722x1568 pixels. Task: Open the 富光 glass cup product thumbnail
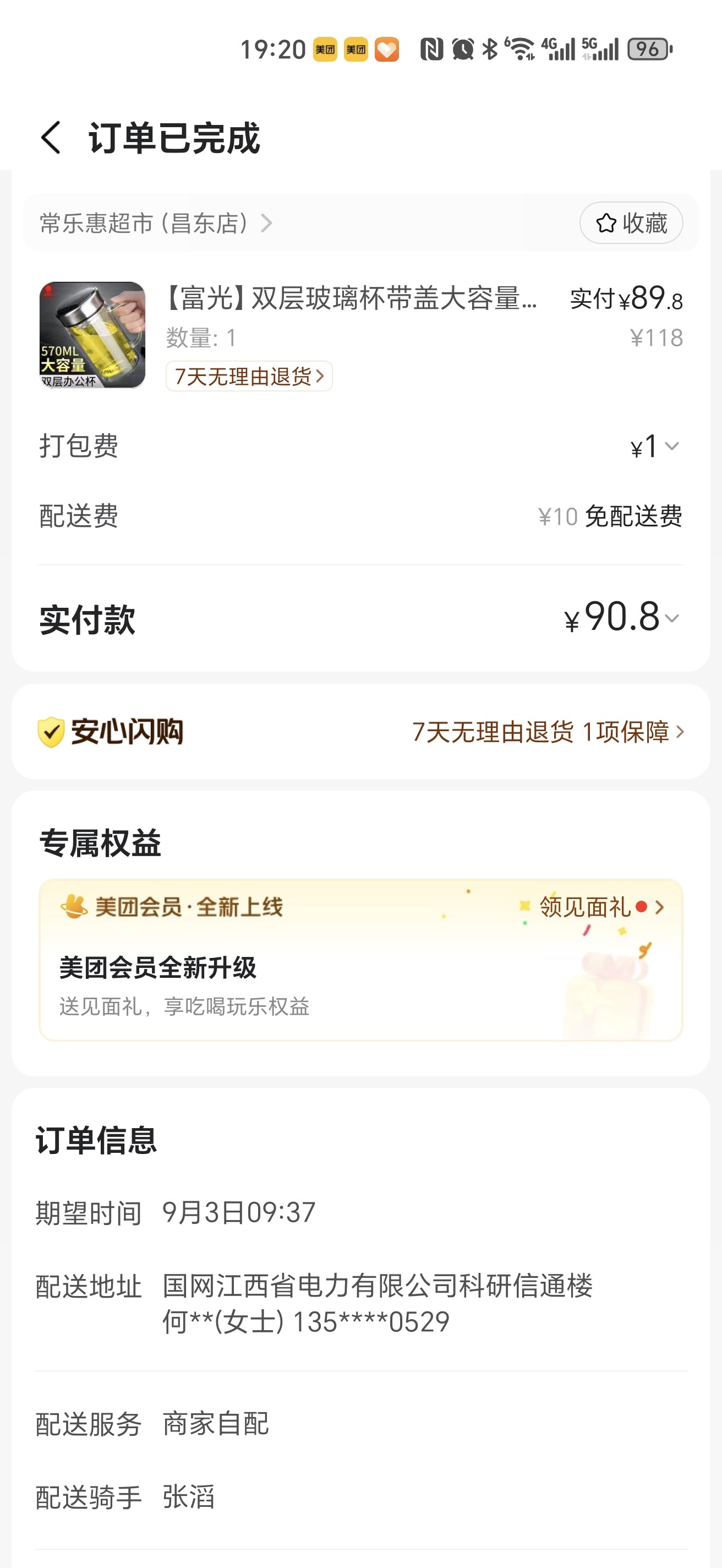[92, 335]
